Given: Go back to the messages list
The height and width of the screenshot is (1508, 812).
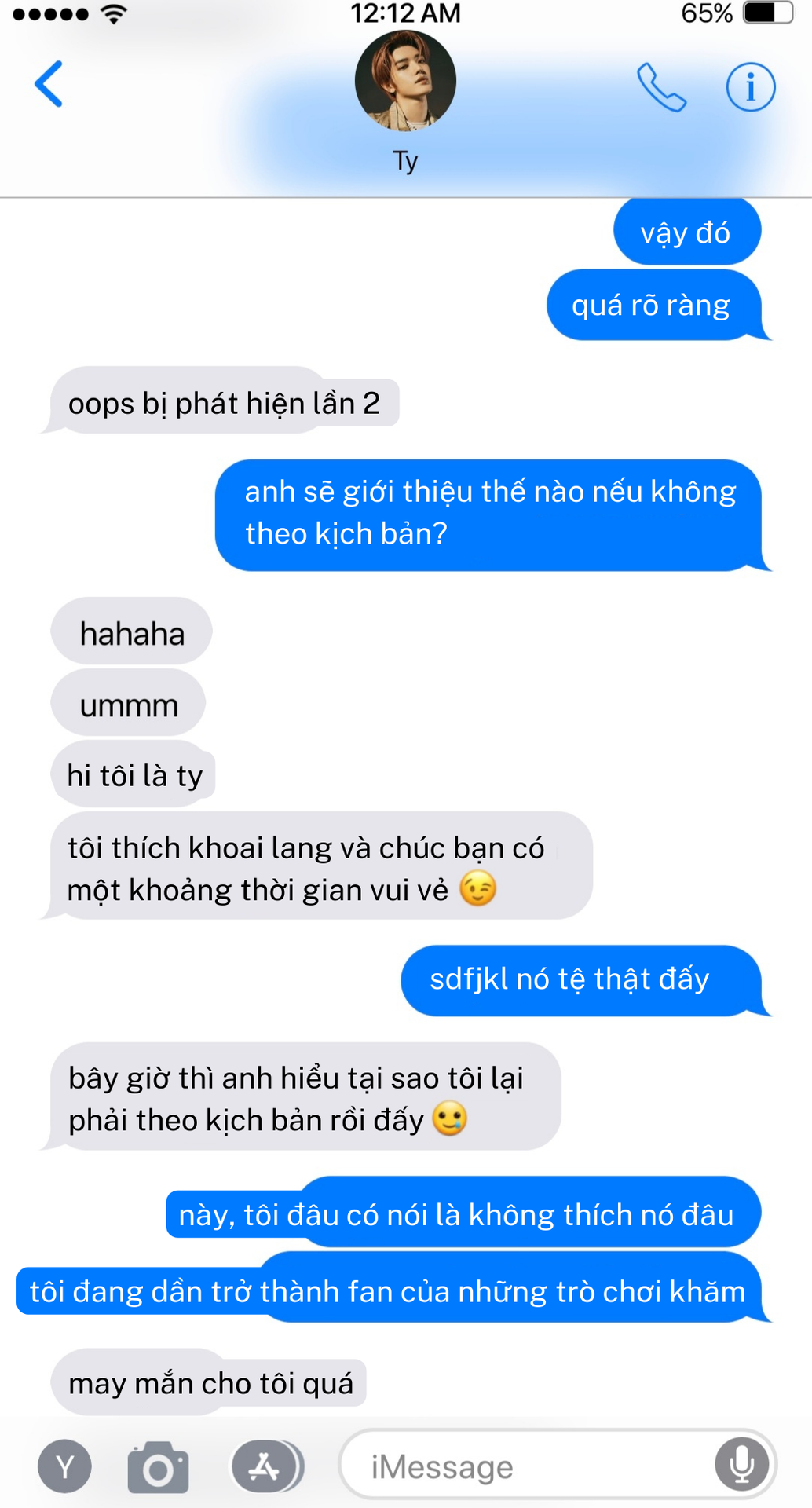Looking at the screenshot, I should coord(49,84).
